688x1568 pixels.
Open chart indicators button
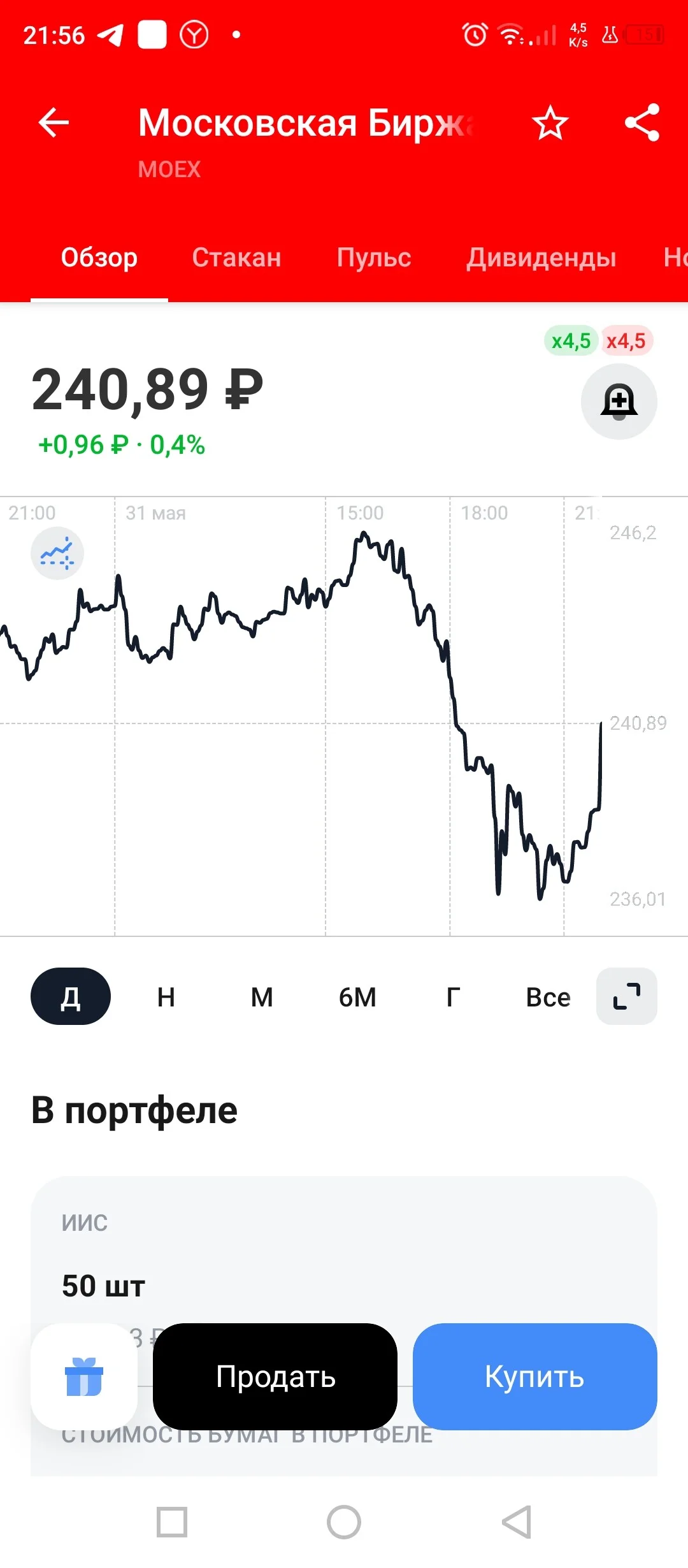pyautogui.click(x=57, y=553)
